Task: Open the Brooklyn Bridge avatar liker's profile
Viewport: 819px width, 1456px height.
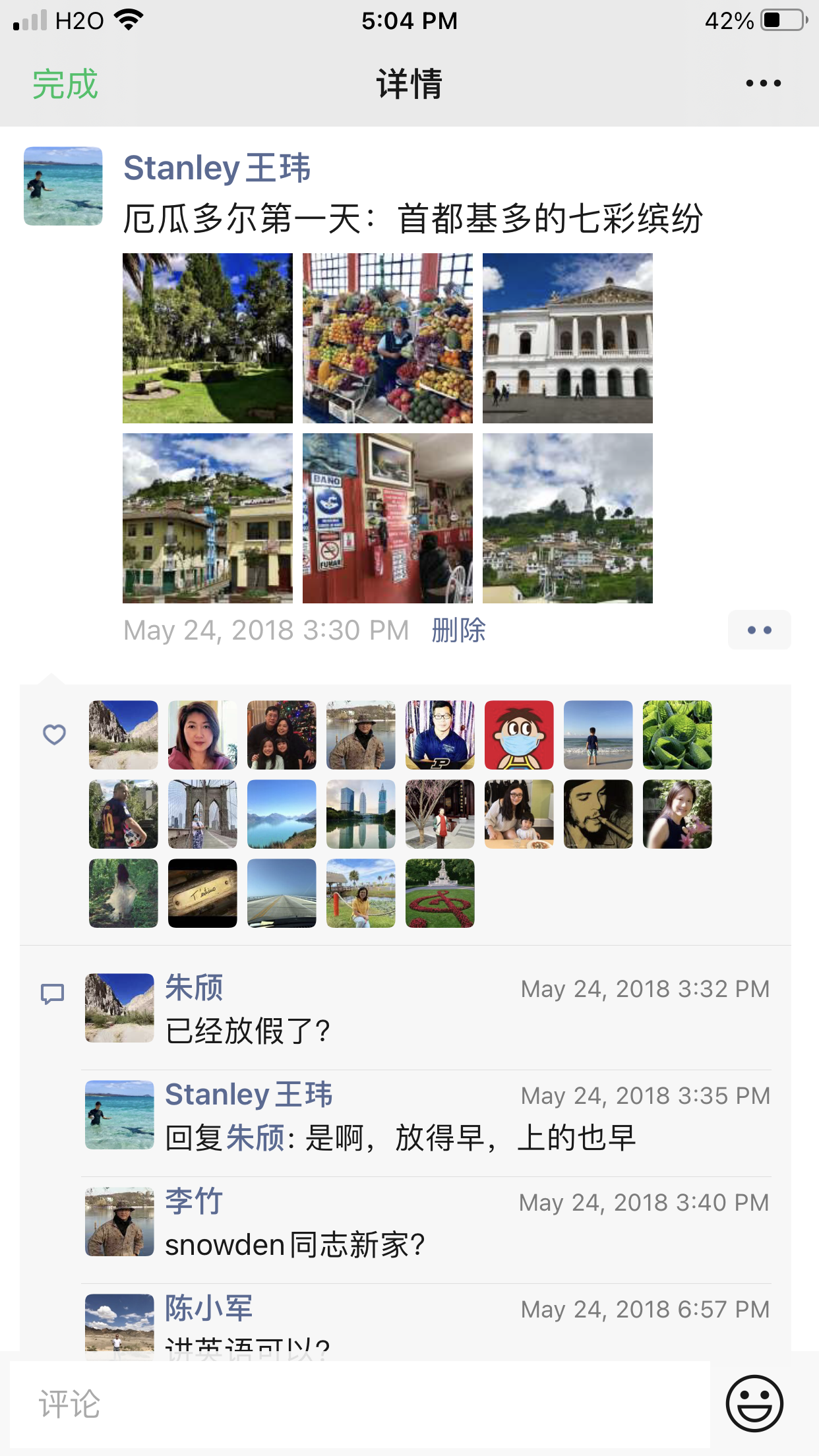Action: [x=202, y=814]
